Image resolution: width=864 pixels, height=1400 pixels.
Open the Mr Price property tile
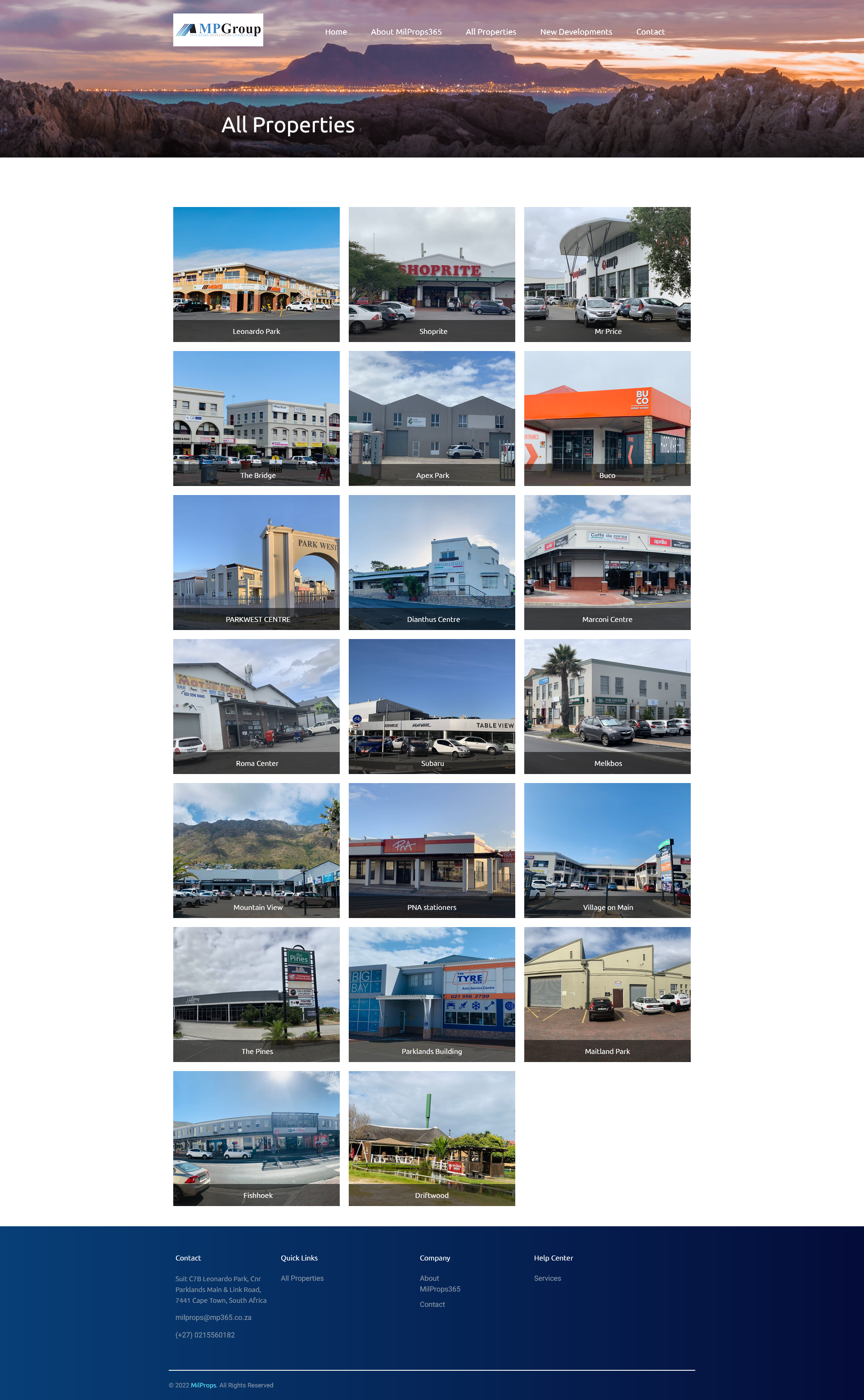pos(607,274)
